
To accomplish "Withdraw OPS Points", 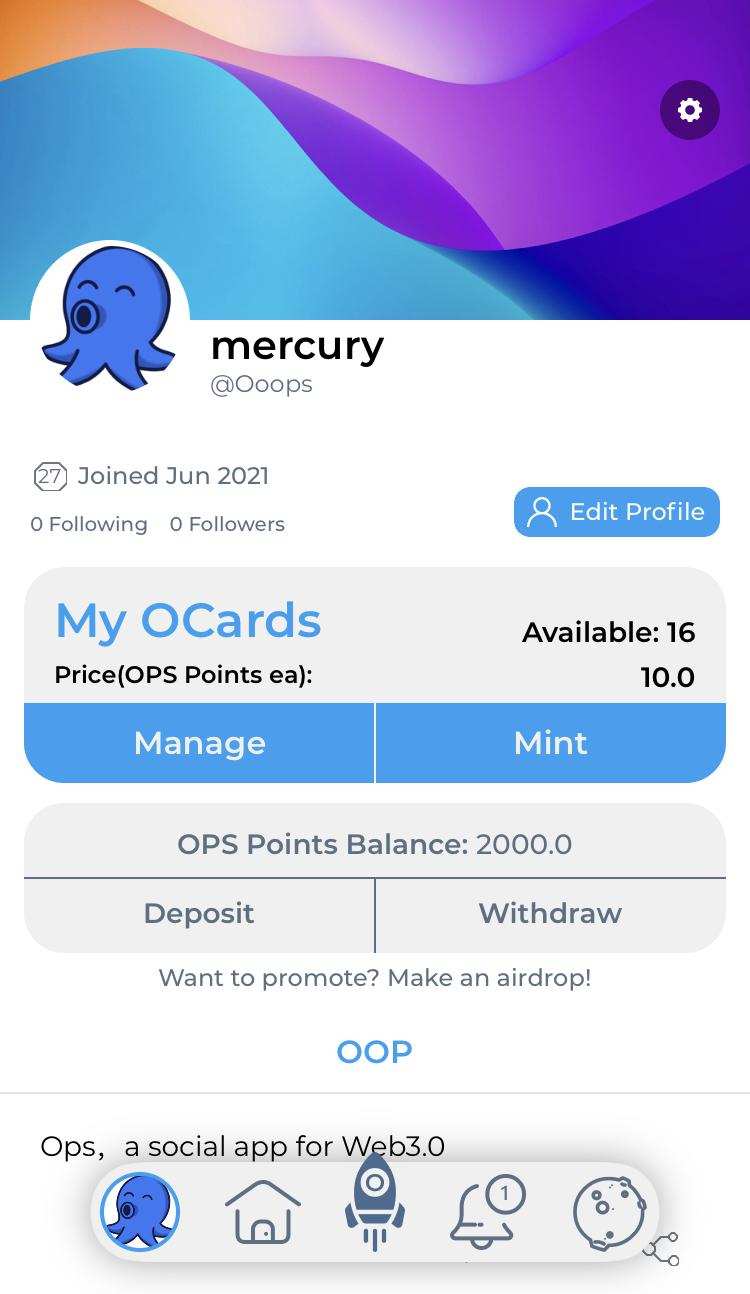I will [x=550, y=914].
